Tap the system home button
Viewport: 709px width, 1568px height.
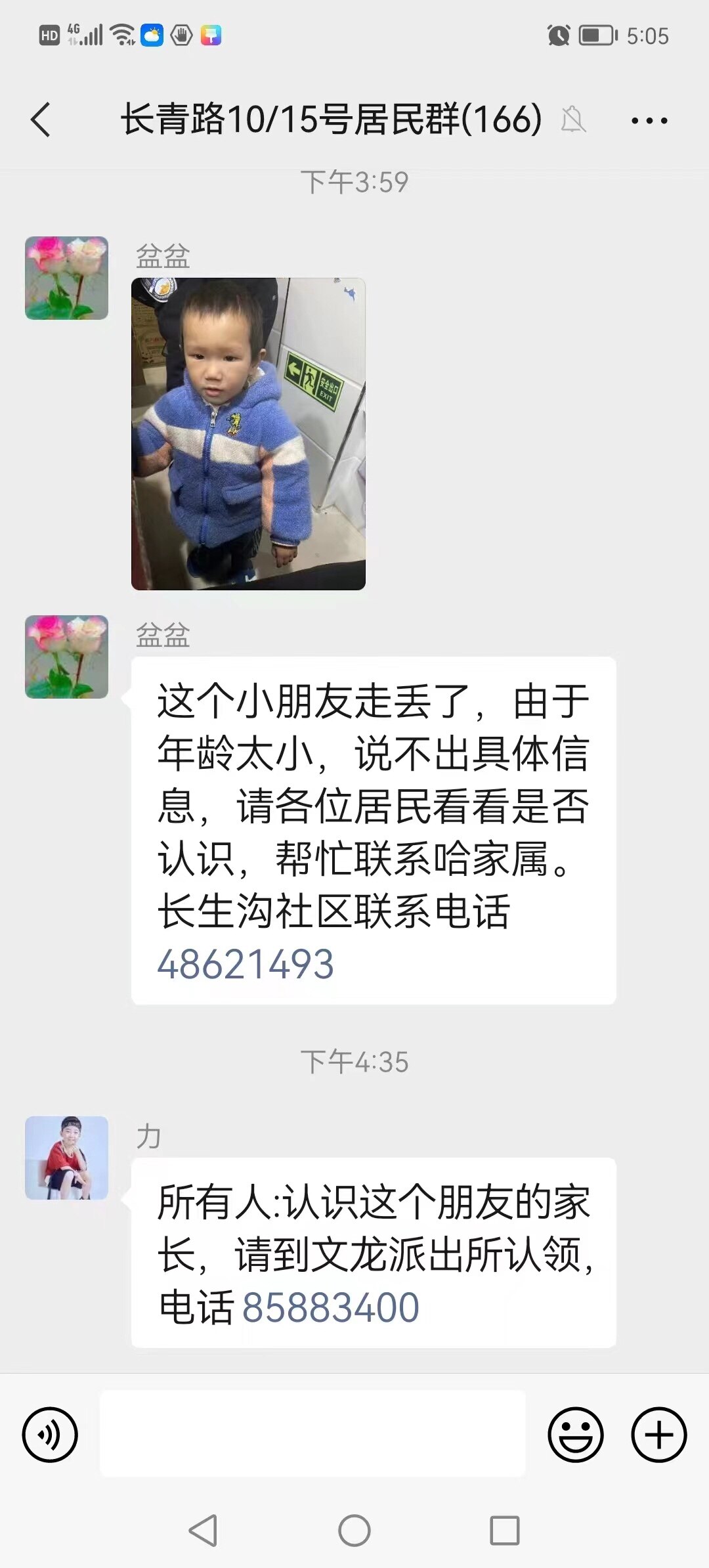354,1531
